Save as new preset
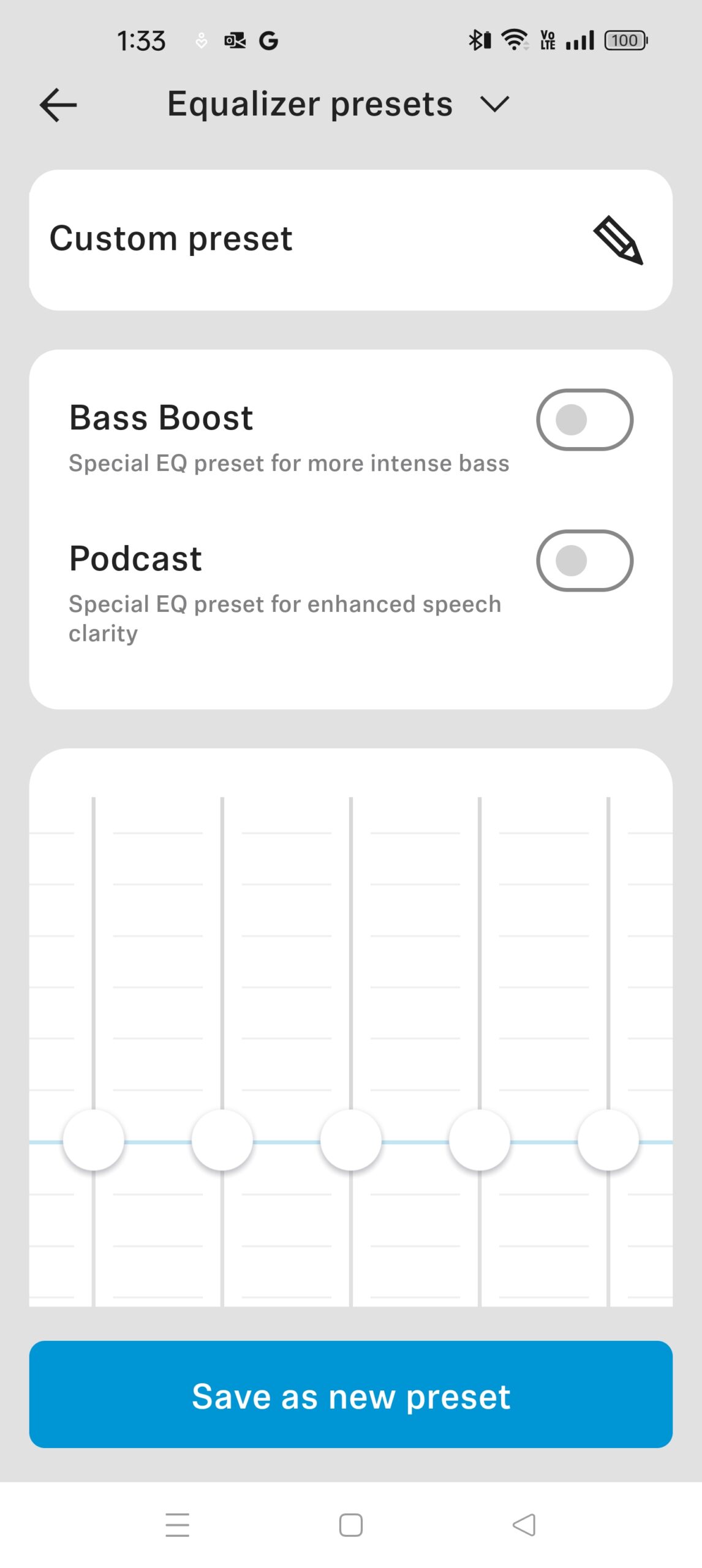 (351, 1395)
